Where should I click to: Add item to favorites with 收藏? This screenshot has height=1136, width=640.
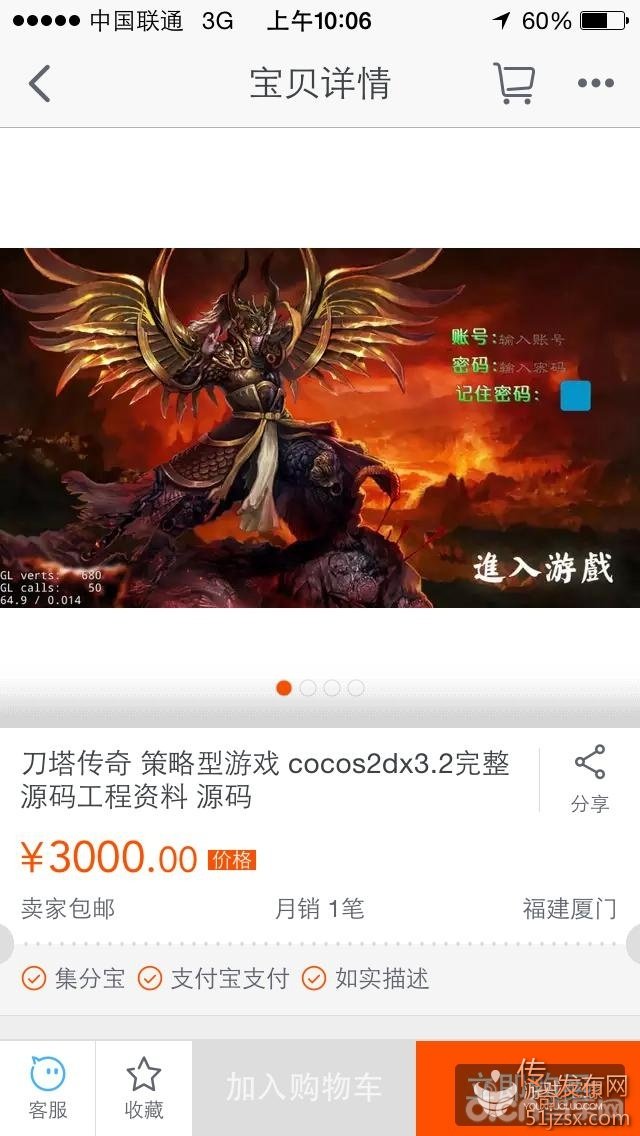(x=144, y=1088)
